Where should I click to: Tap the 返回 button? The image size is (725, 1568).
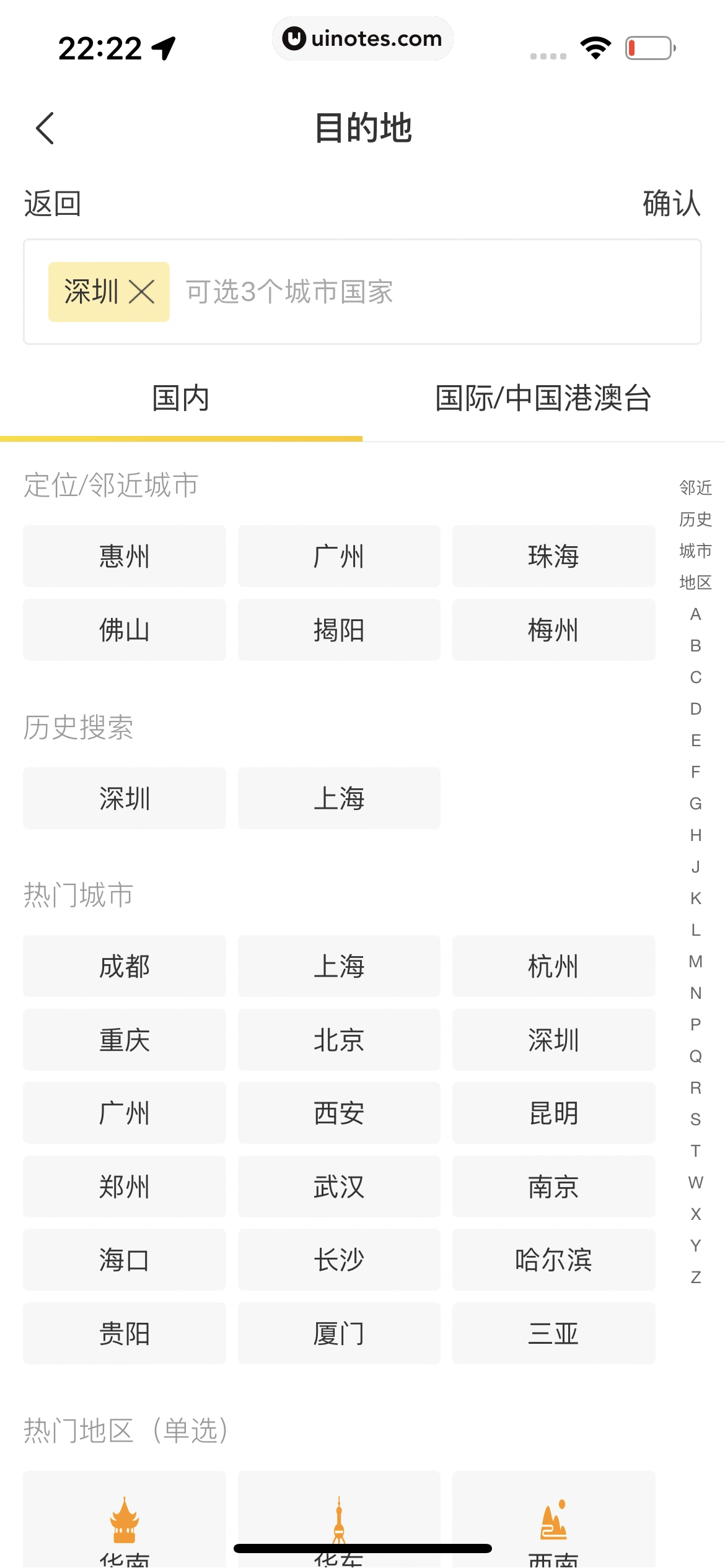point(53,204)
